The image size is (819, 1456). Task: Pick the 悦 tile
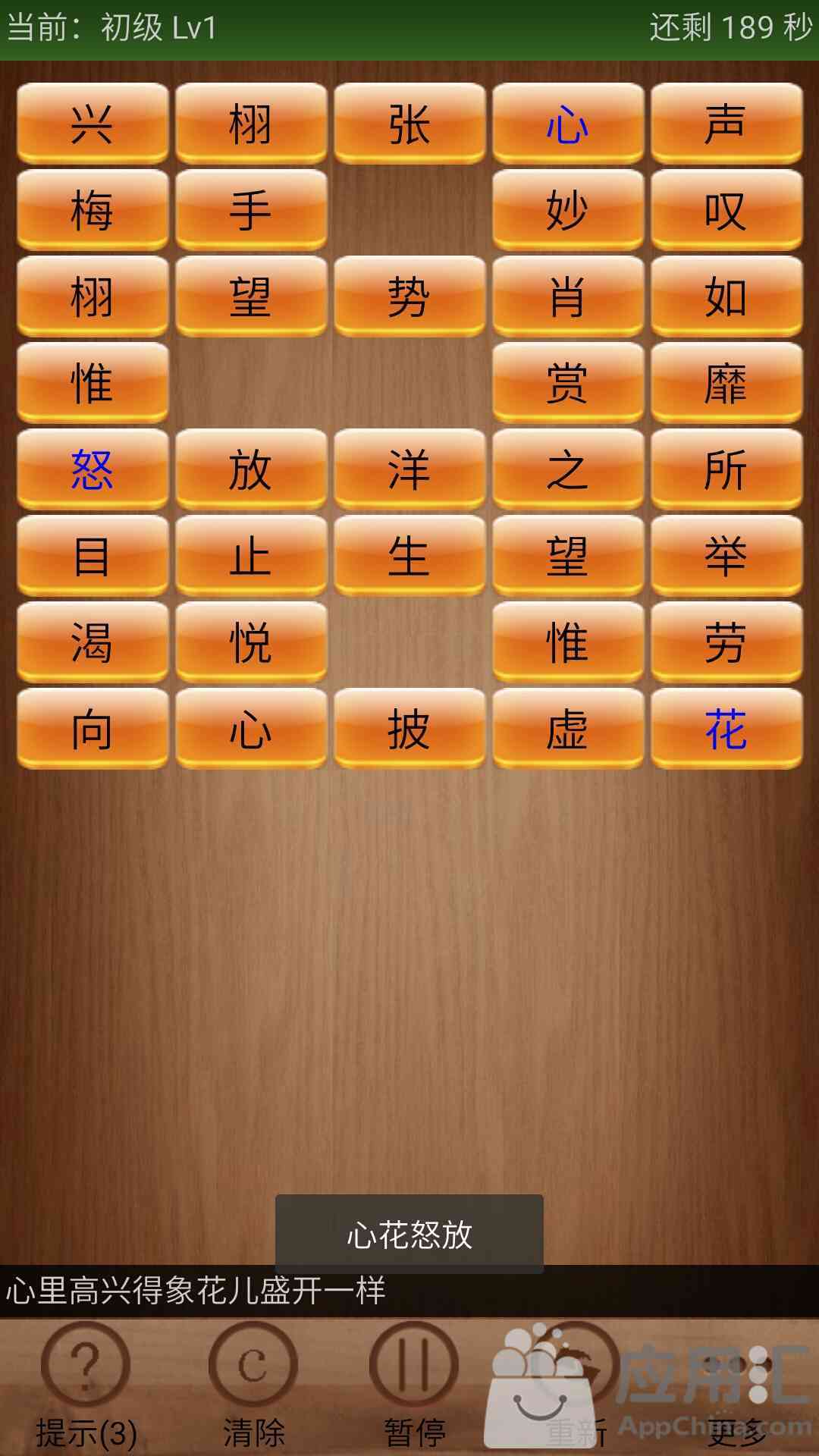click(251, 642)
